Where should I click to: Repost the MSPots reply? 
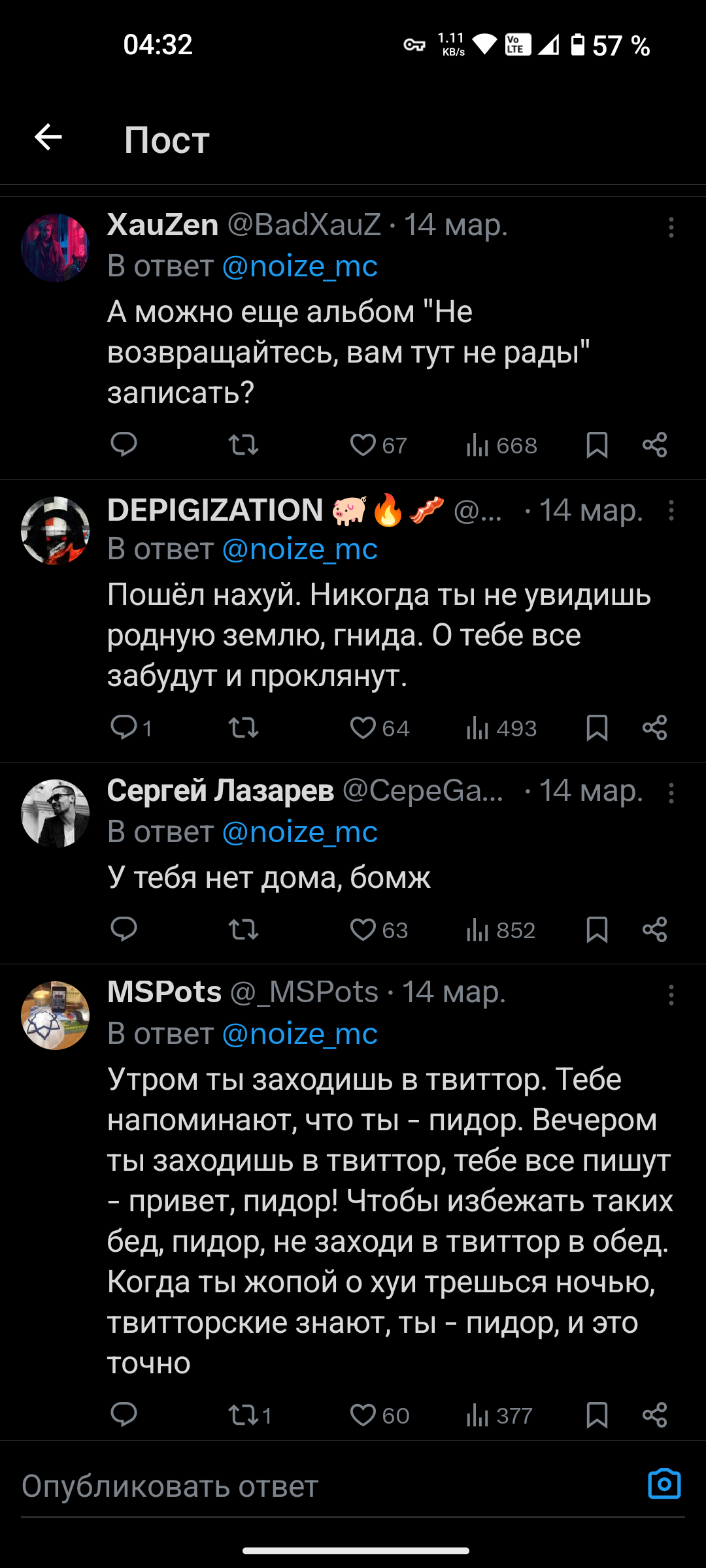[x=243, y=1415]
